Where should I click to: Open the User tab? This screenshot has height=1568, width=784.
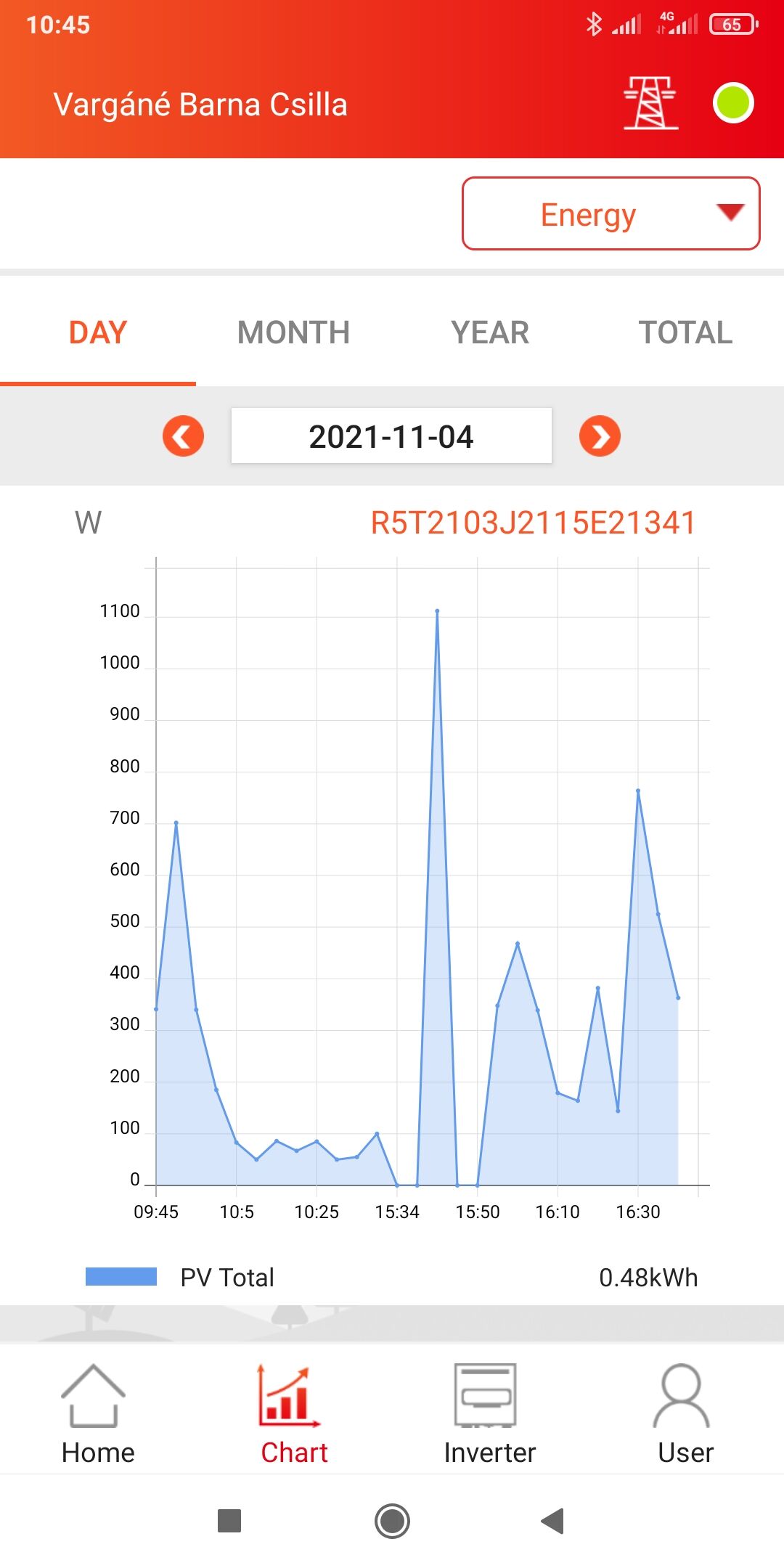point(686,1413)
